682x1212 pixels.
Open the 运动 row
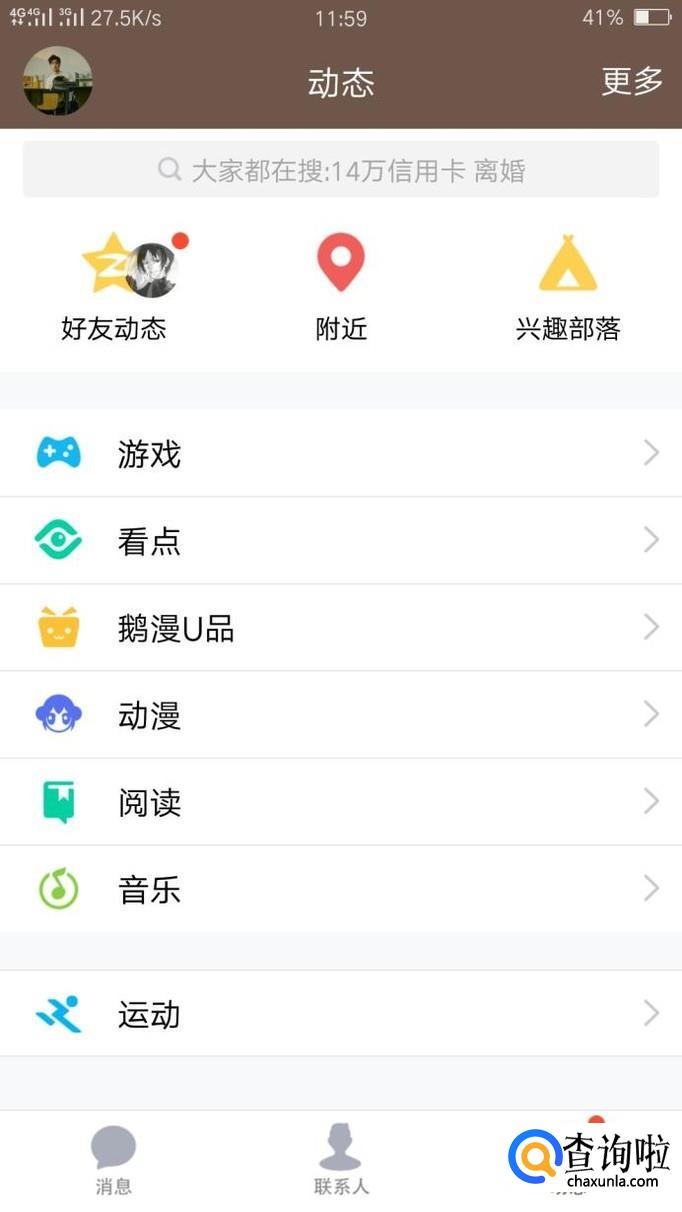point(341,1014)
